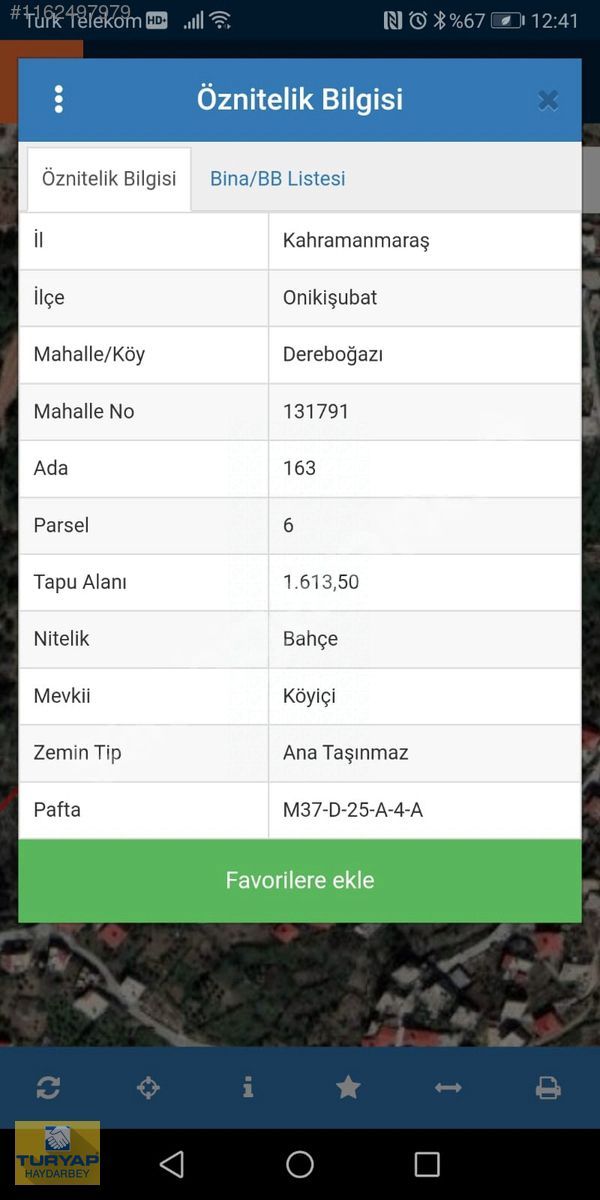Open the three-dot menu in the dialog header
The height and width of the screenshot is (1200, 600).
click(58, 99)
